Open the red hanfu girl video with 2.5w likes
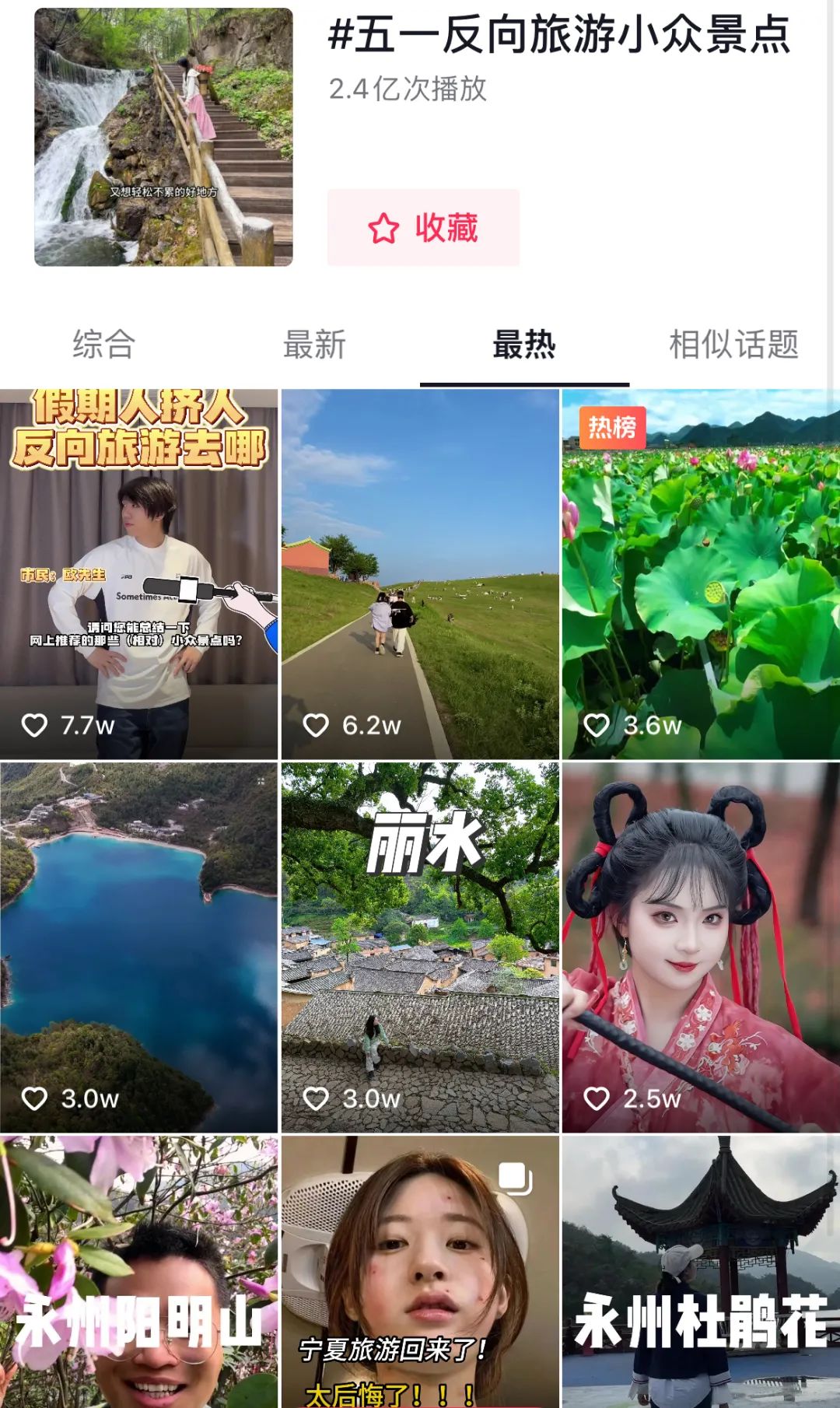The width and height of the screenshot is (840, 1408). coord(701,947)
